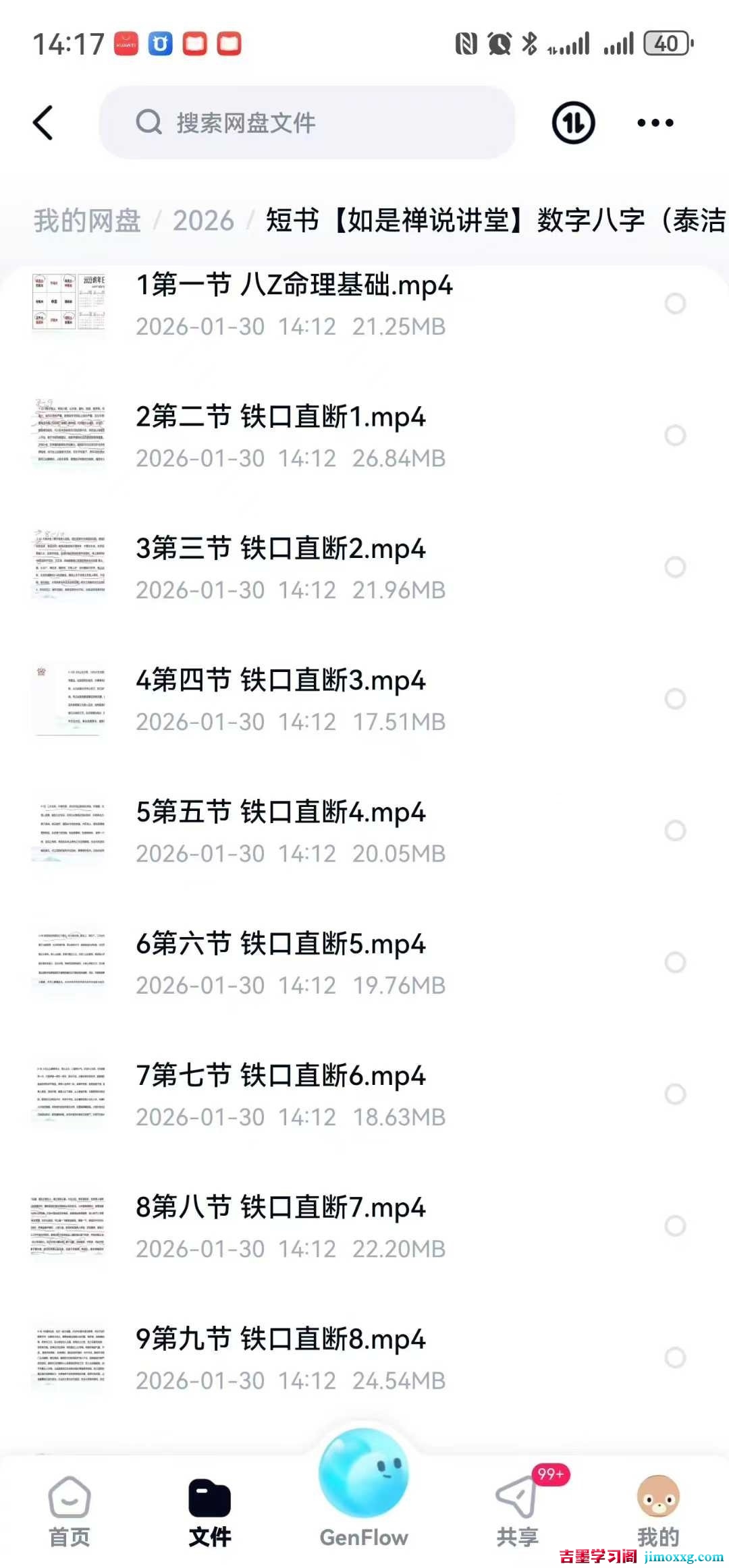Select the circle checkbox for 9第九节 铁口直断8.mp4

pos(674,1357)
